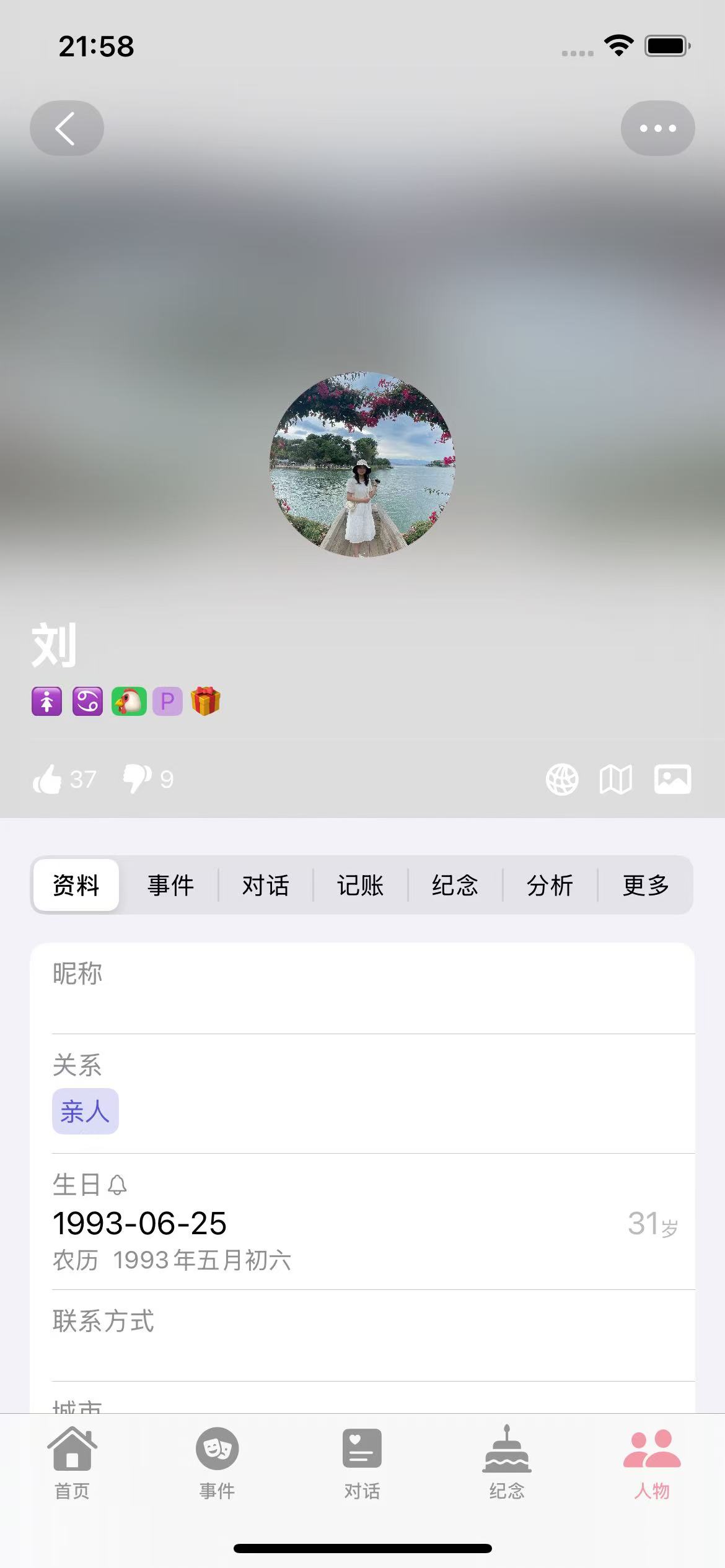Tap the thumbs-down dislike icon
725x1568 pixels.
click(137, 779)
